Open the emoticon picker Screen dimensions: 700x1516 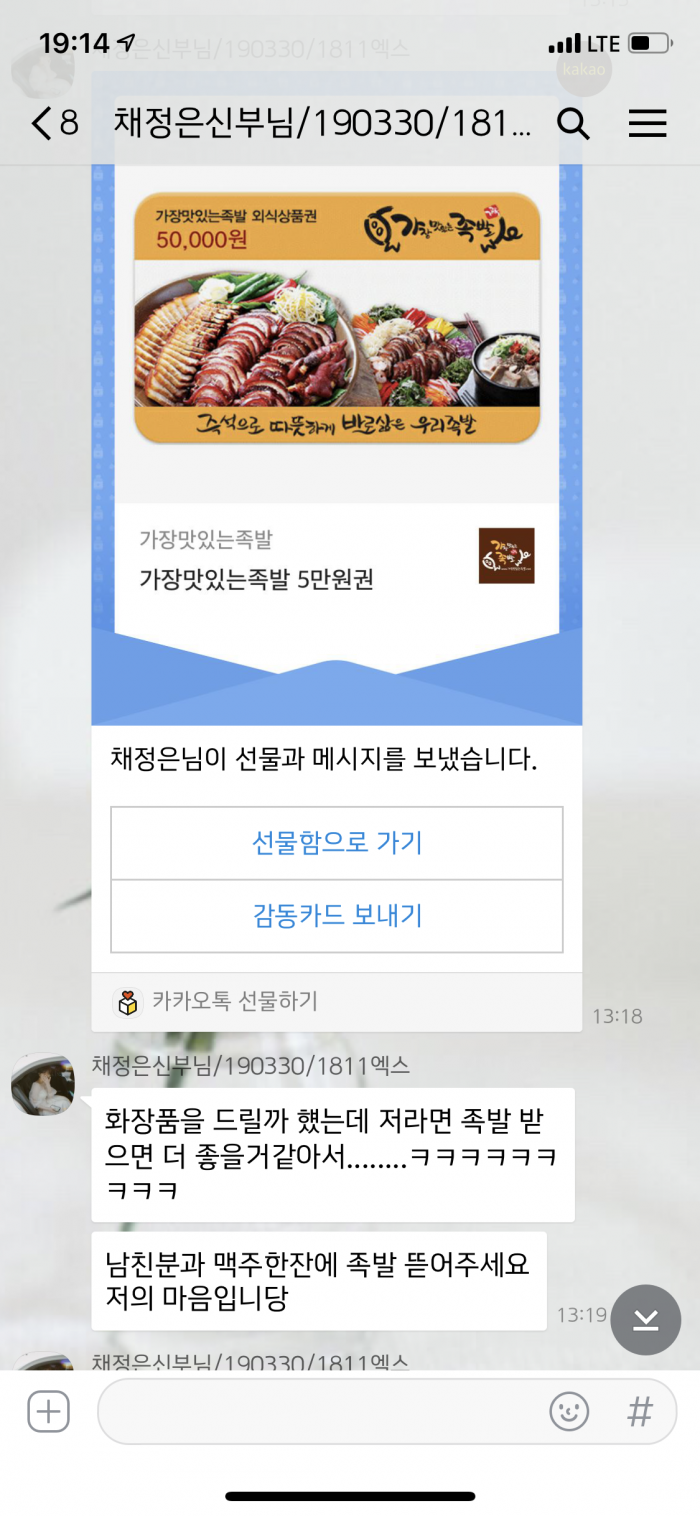coord(569,1412)
